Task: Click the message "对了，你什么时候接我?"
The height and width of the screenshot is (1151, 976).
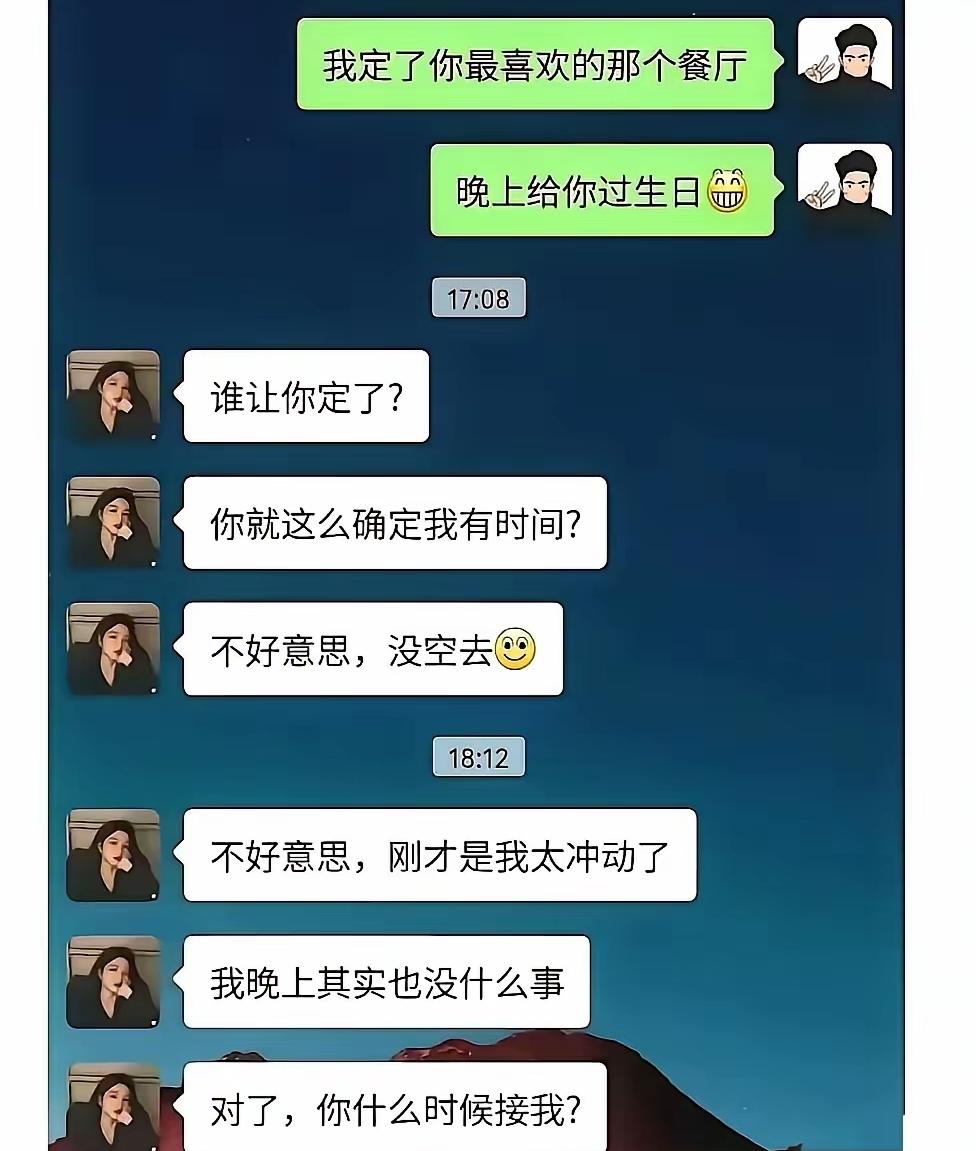Action: coord(398,1107)
